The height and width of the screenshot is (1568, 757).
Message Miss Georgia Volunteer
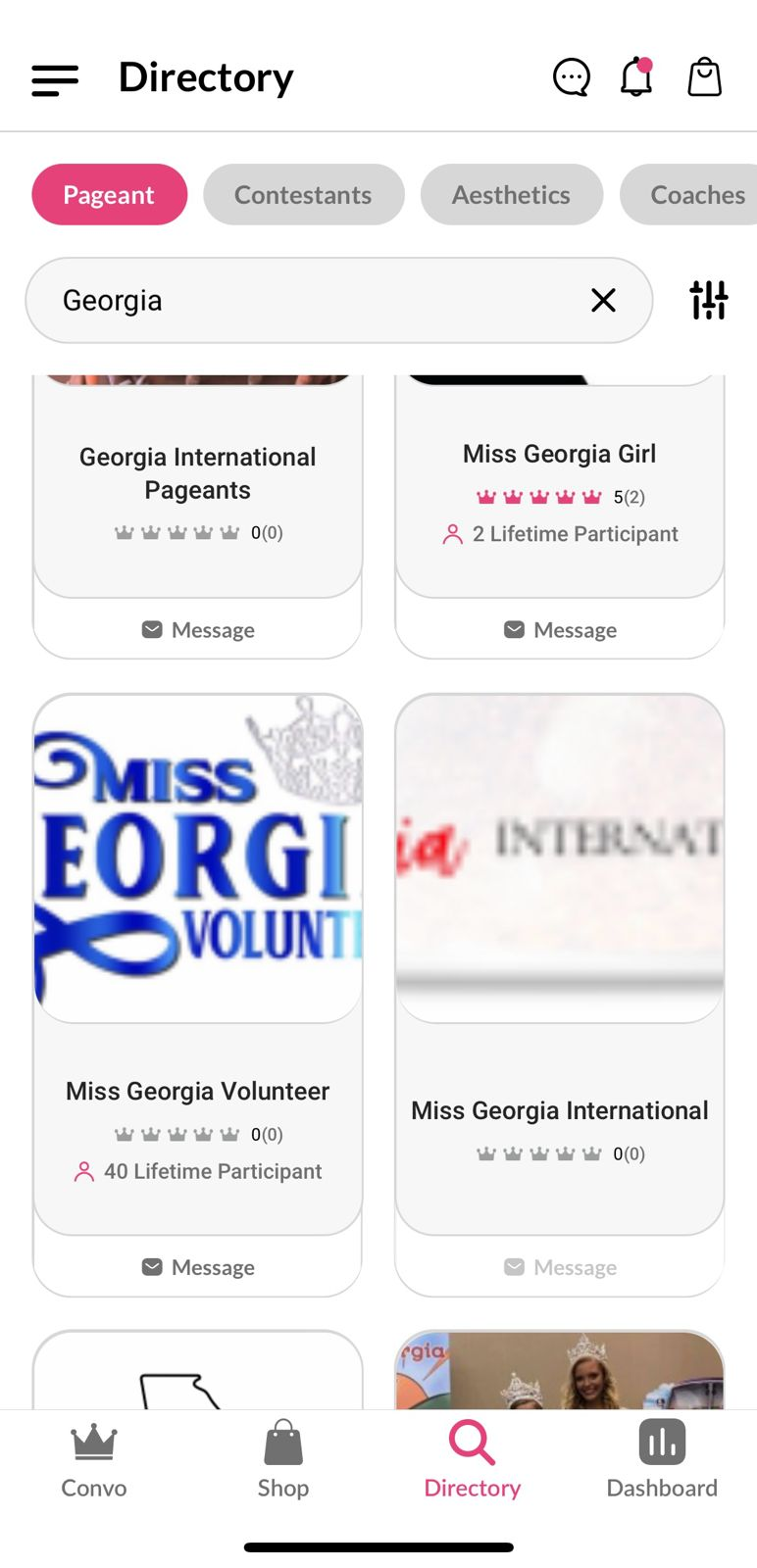point(198,1267)
